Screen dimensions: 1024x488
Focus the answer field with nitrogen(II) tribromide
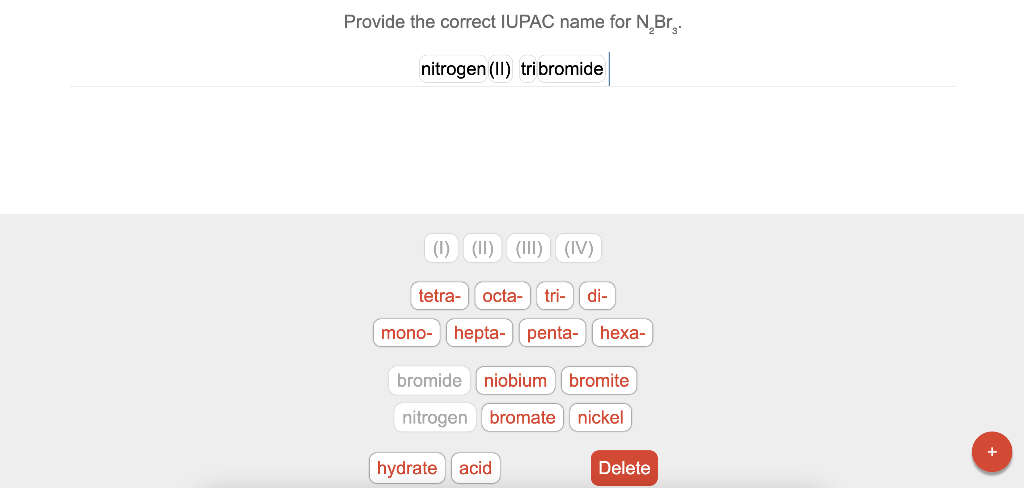coord(512,69)
